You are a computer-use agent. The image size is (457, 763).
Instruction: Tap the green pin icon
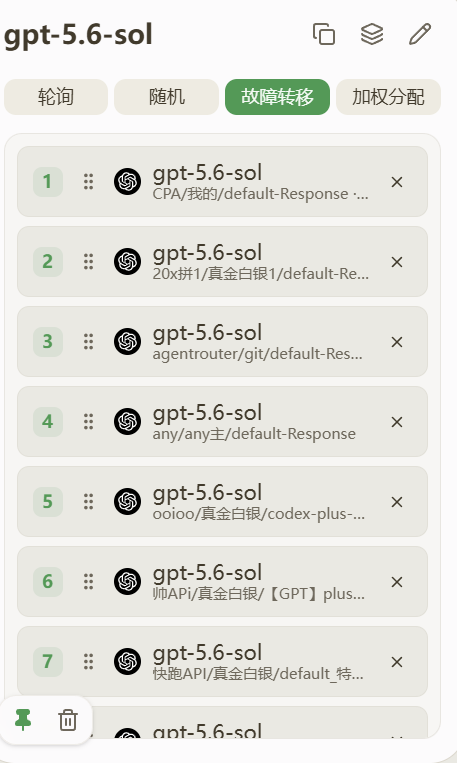point(23,720)
